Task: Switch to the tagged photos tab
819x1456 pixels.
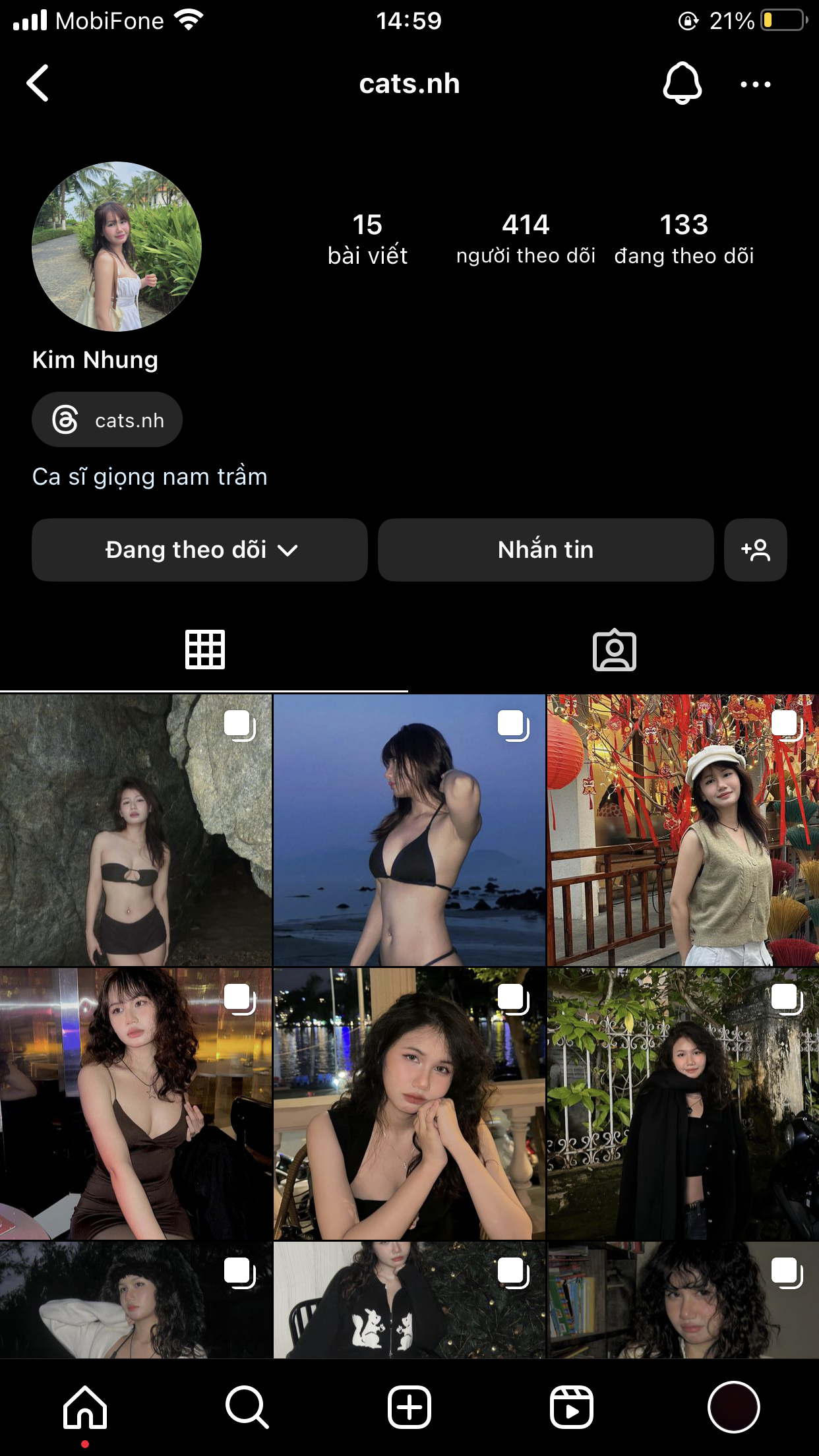Action: pyautogui.click(x=614, y=650)
